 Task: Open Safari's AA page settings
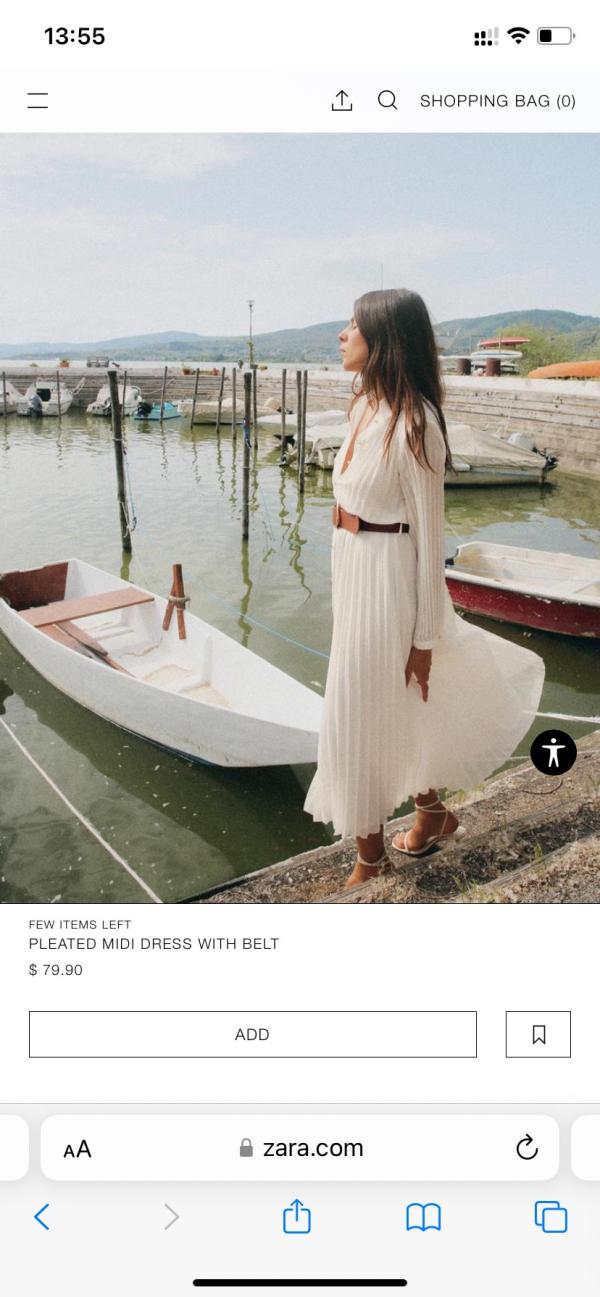pyautogui.click(x=77, y=1149)
